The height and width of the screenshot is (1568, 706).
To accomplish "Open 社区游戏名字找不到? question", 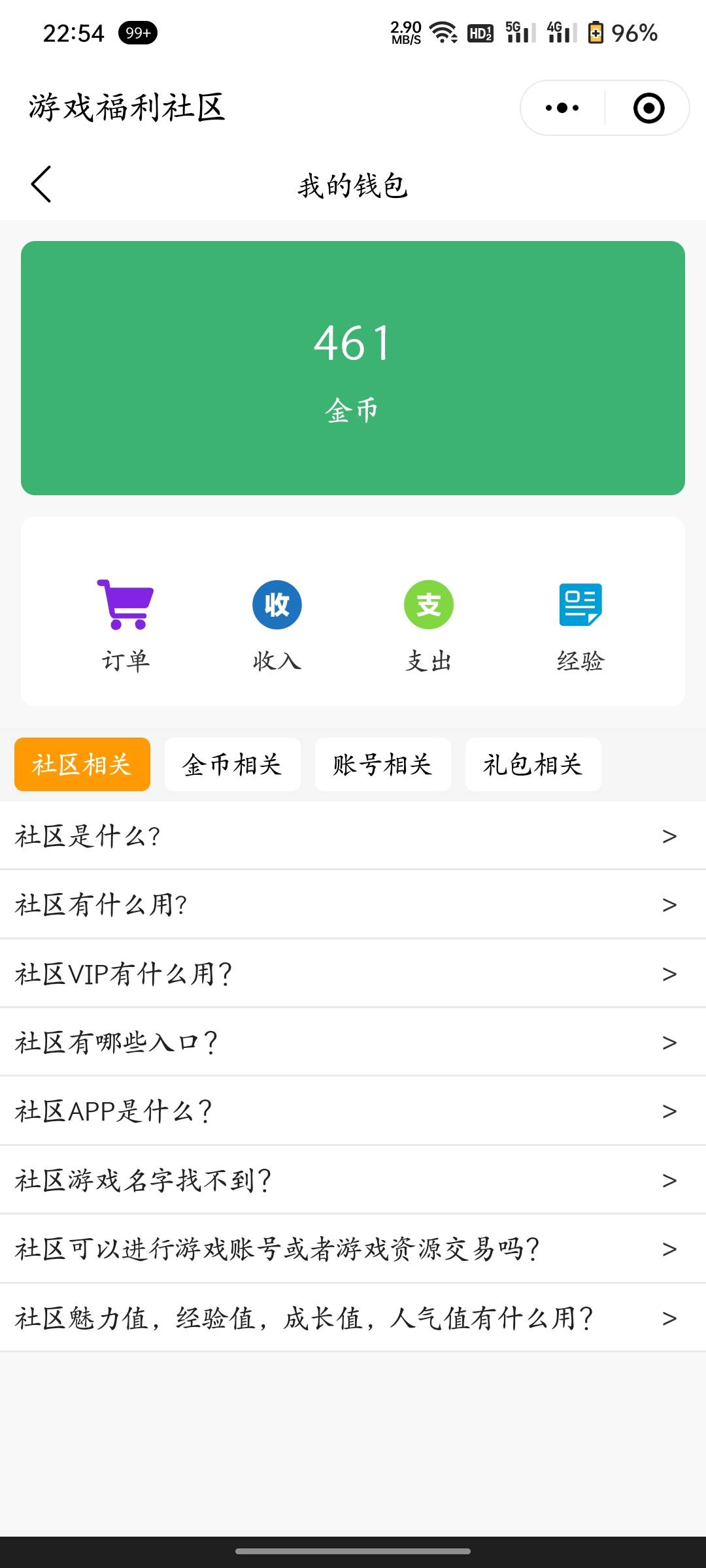I will click(x=353, y=1180).
